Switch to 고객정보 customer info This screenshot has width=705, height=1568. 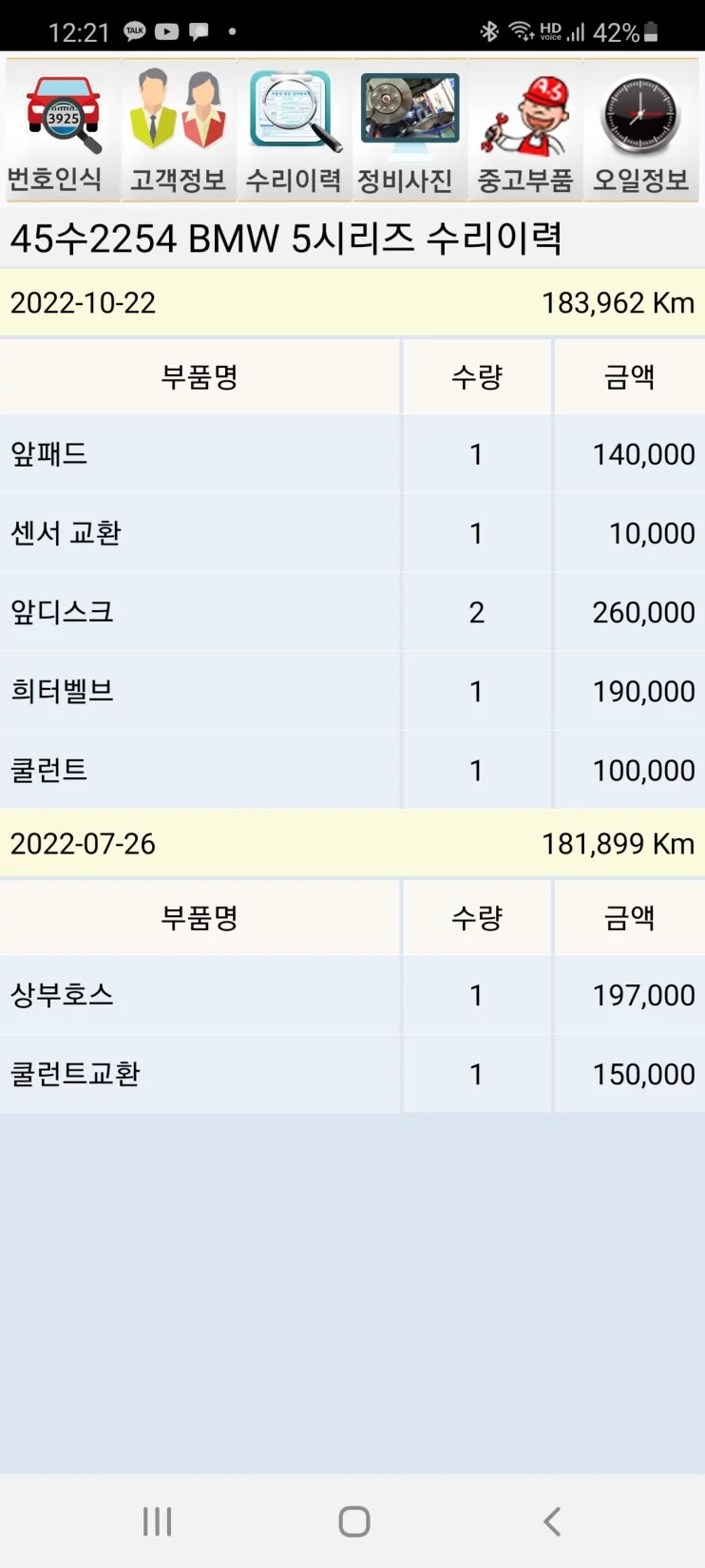[x=179, y=131]
